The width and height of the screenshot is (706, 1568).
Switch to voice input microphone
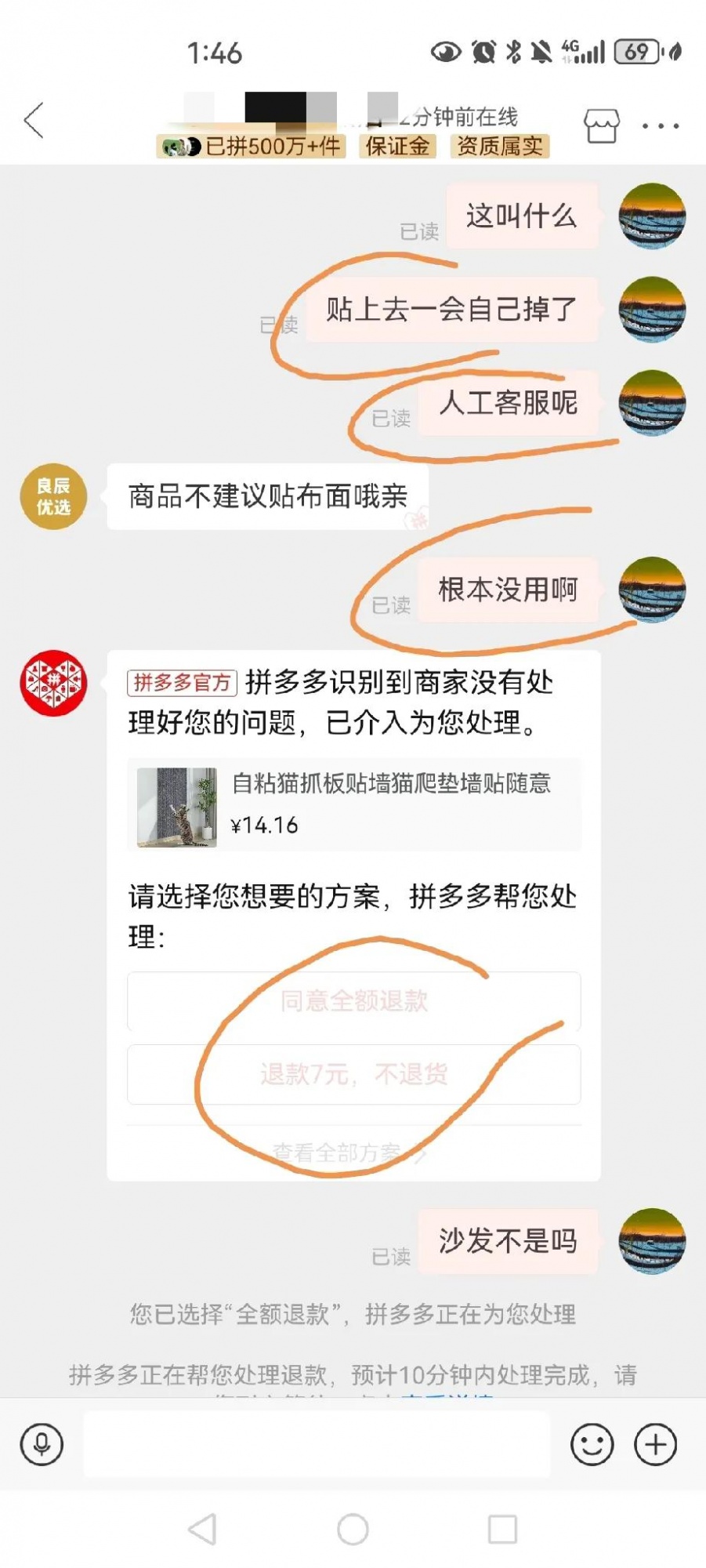(42, 1444)
